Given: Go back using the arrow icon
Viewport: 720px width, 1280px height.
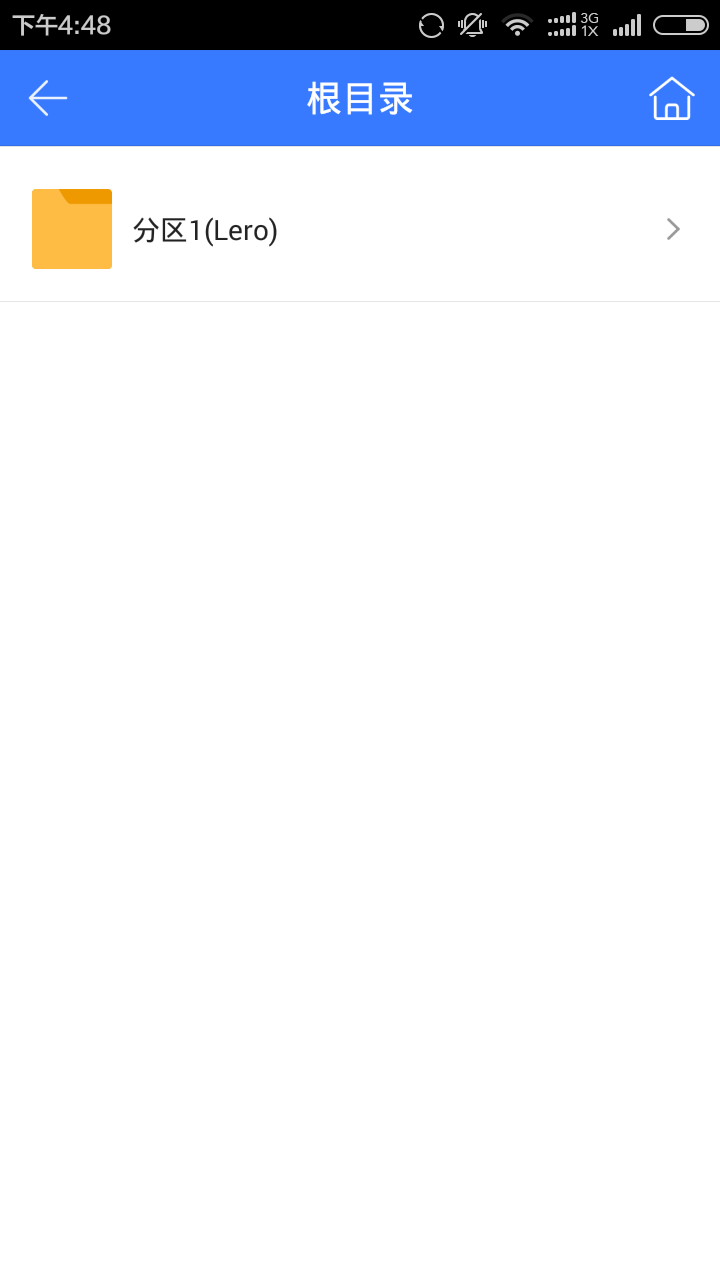Looking at the screenshot, I should point(48,98).
